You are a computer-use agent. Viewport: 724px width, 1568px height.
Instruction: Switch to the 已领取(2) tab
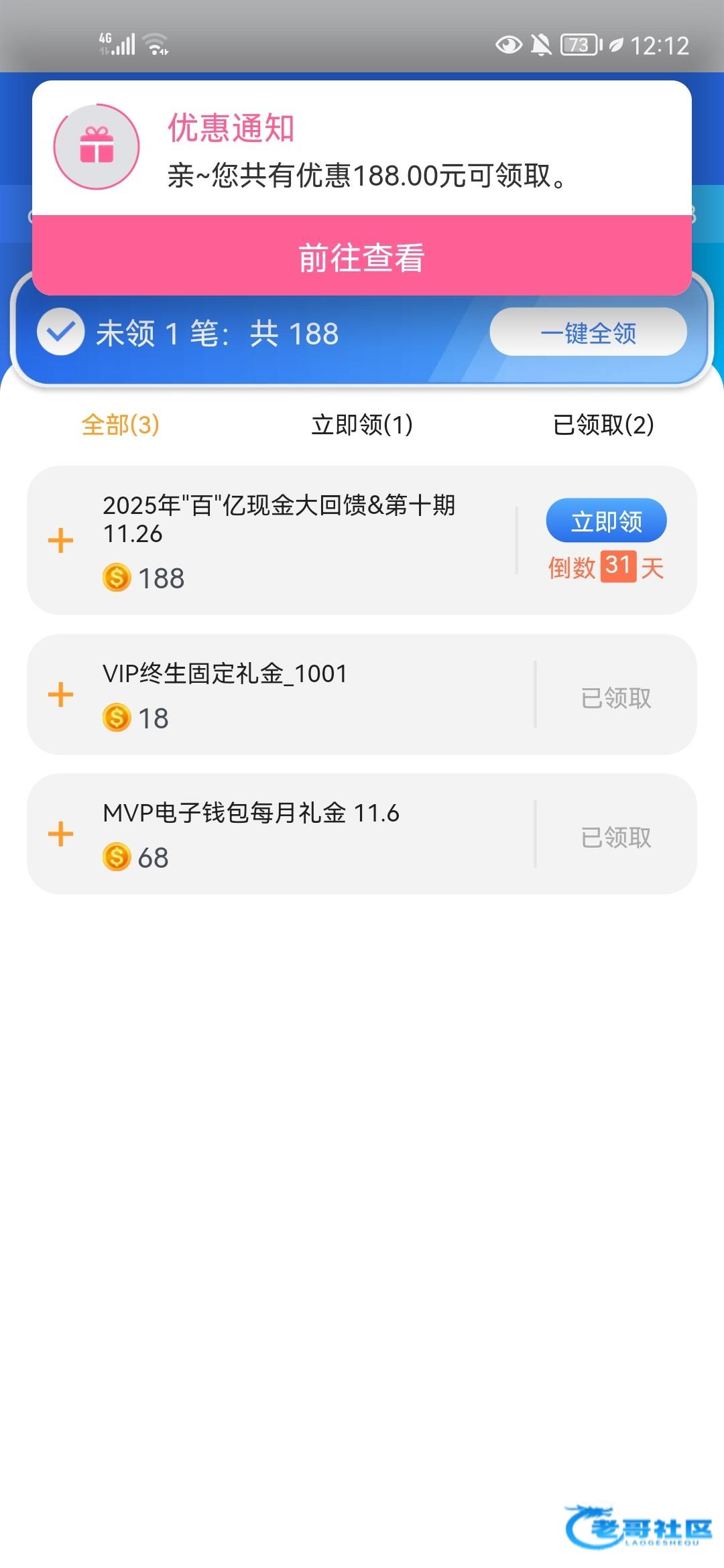[603, 424]
